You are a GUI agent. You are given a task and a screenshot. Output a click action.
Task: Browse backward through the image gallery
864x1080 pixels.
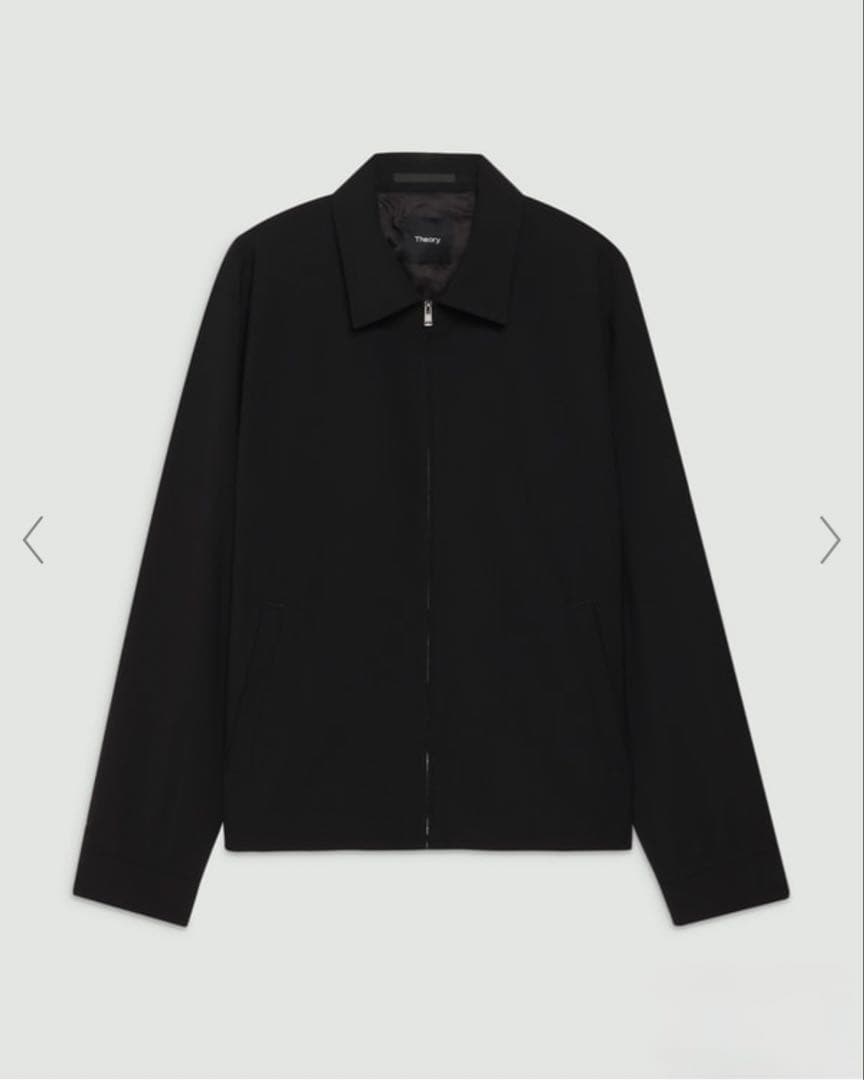click(x=33, y=540)
